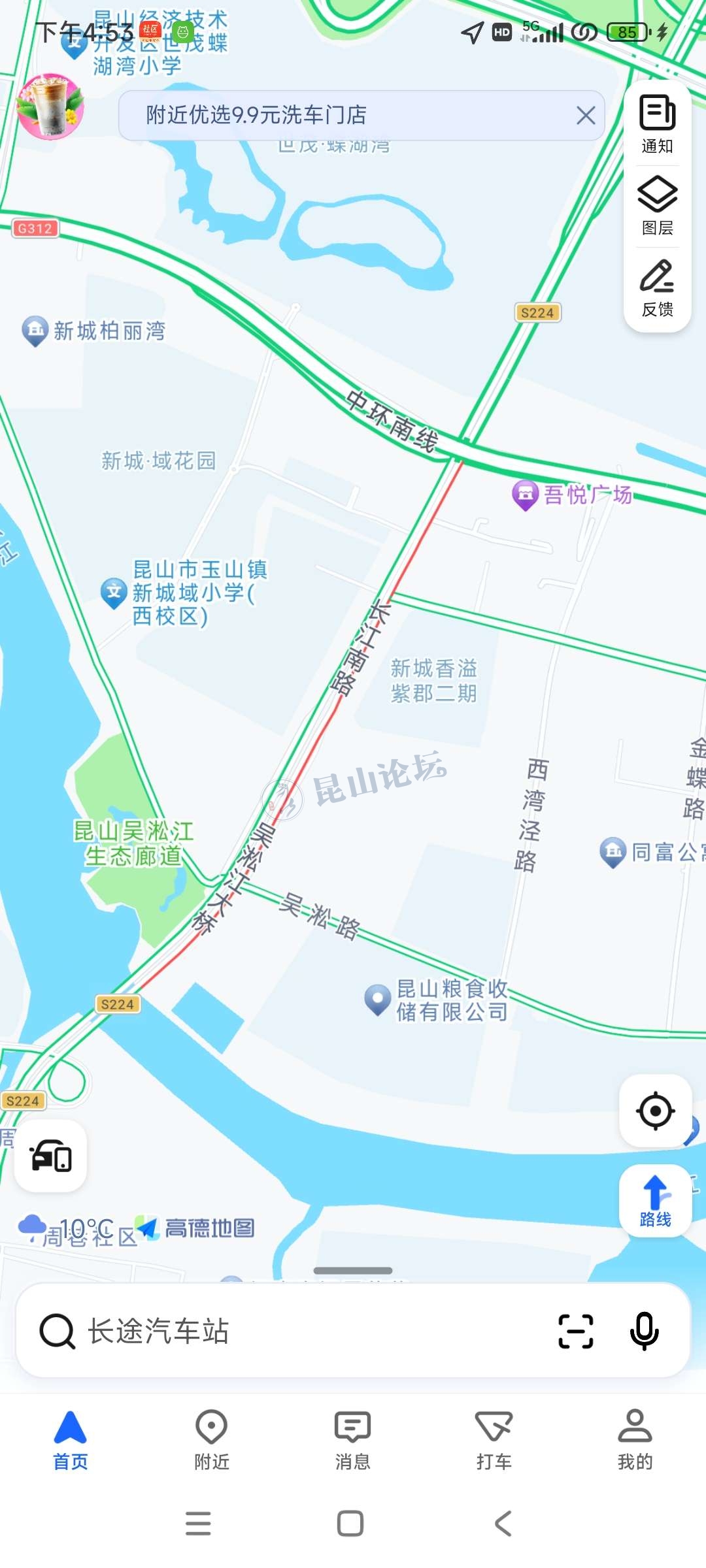The image size is (706, 1568).
Task: Select the 吾悦广场 map marker
Action: pos(526,495)
